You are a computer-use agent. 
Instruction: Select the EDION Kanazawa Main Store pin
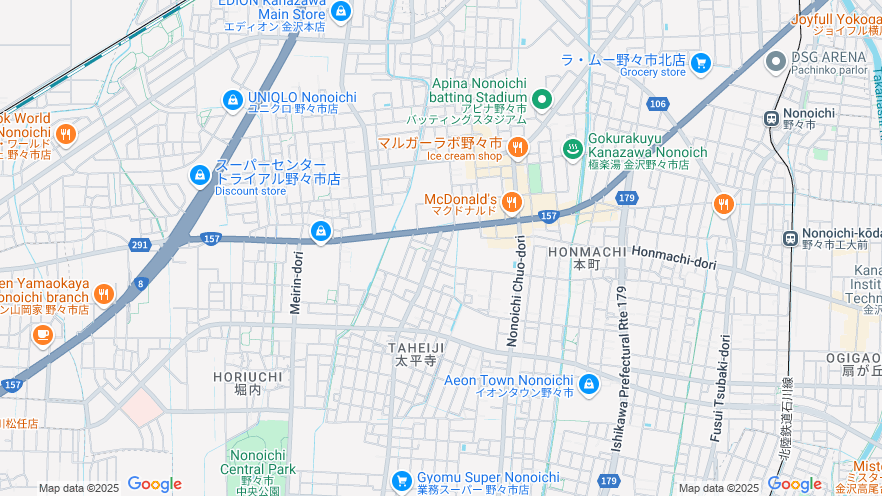pyautogui.click(x=341, y=12)
